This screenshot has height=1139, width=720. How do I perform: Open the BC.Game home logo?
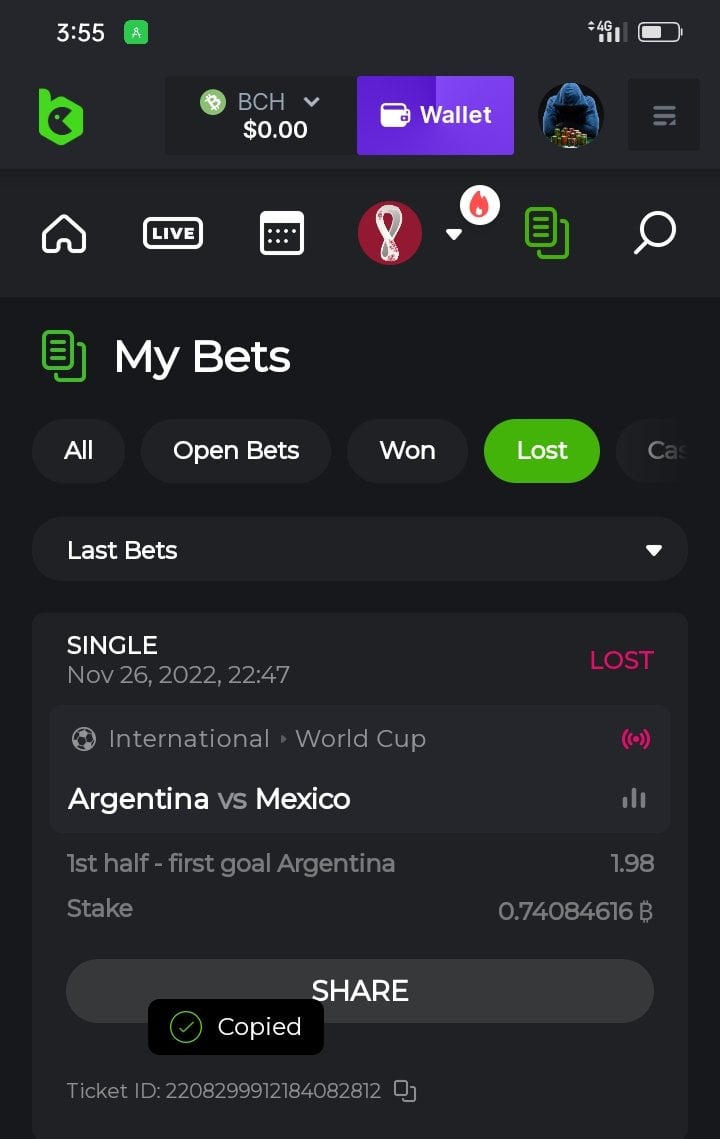coord(60,116)
